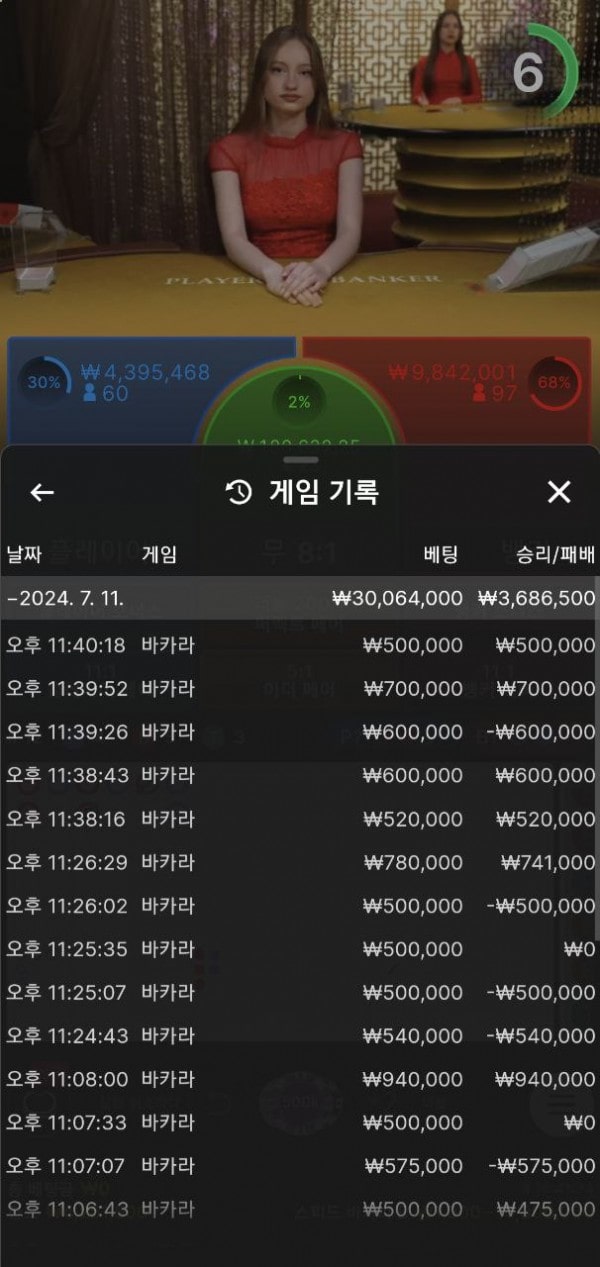The width and height of the screenshot is (600, 1267).
Task: Open the 오후 11:38:16 바카라 record
Action: point(298,819)
